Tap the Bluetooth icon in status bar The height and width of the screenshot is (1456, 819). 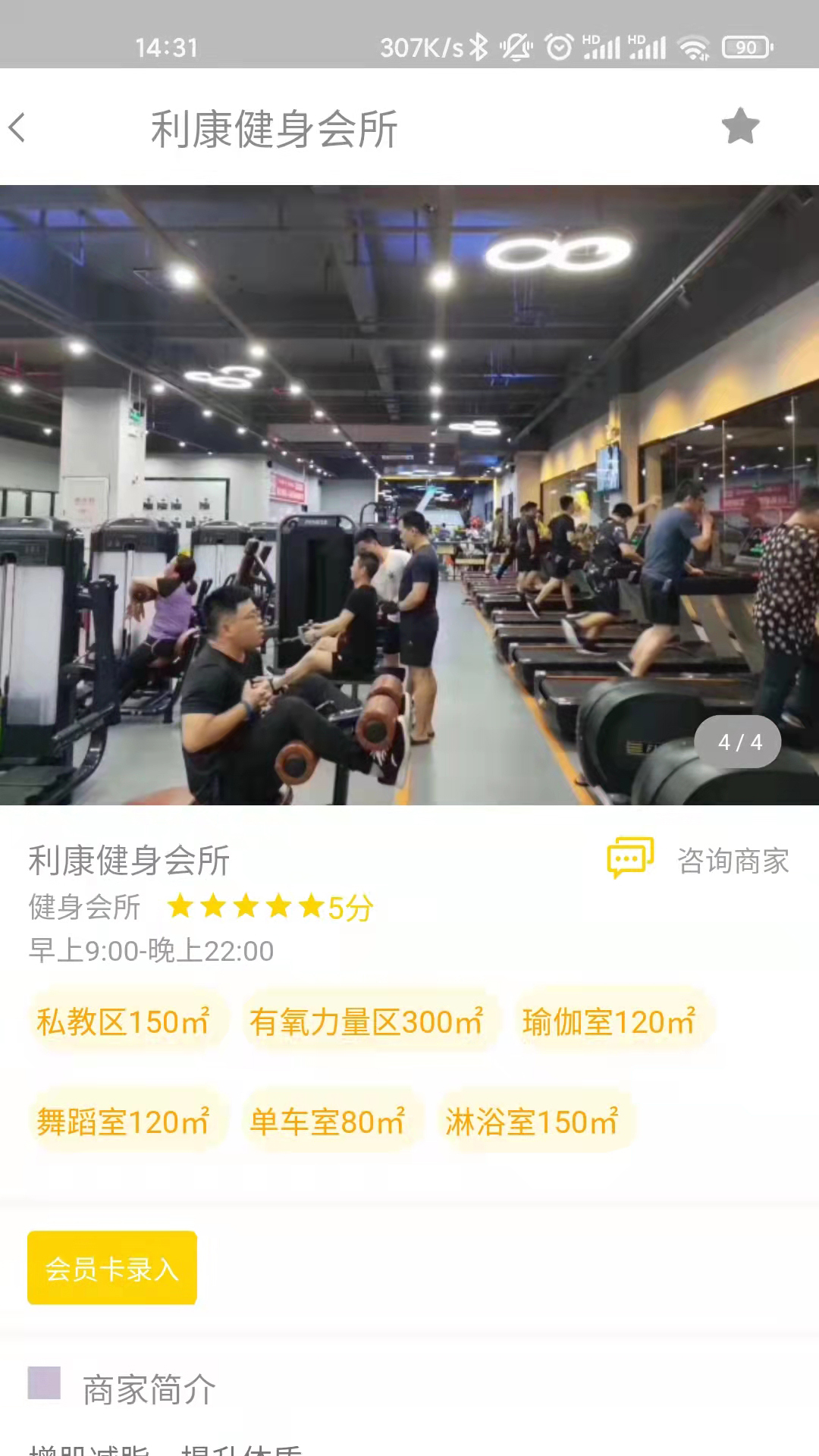click(x=479, y=45)
